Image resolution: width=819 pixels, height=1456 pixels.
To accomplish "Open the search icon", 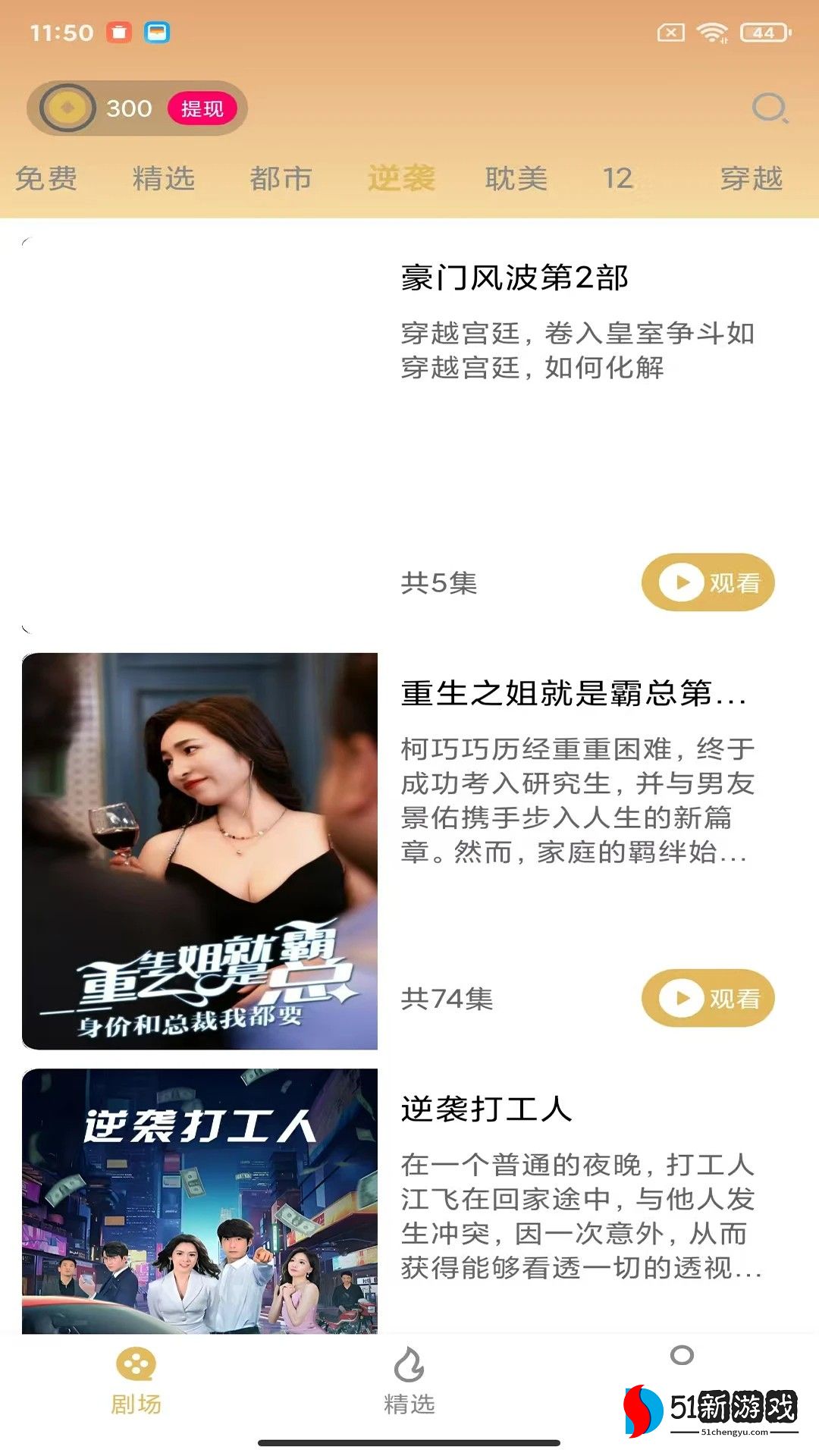I will coord(770,108).
